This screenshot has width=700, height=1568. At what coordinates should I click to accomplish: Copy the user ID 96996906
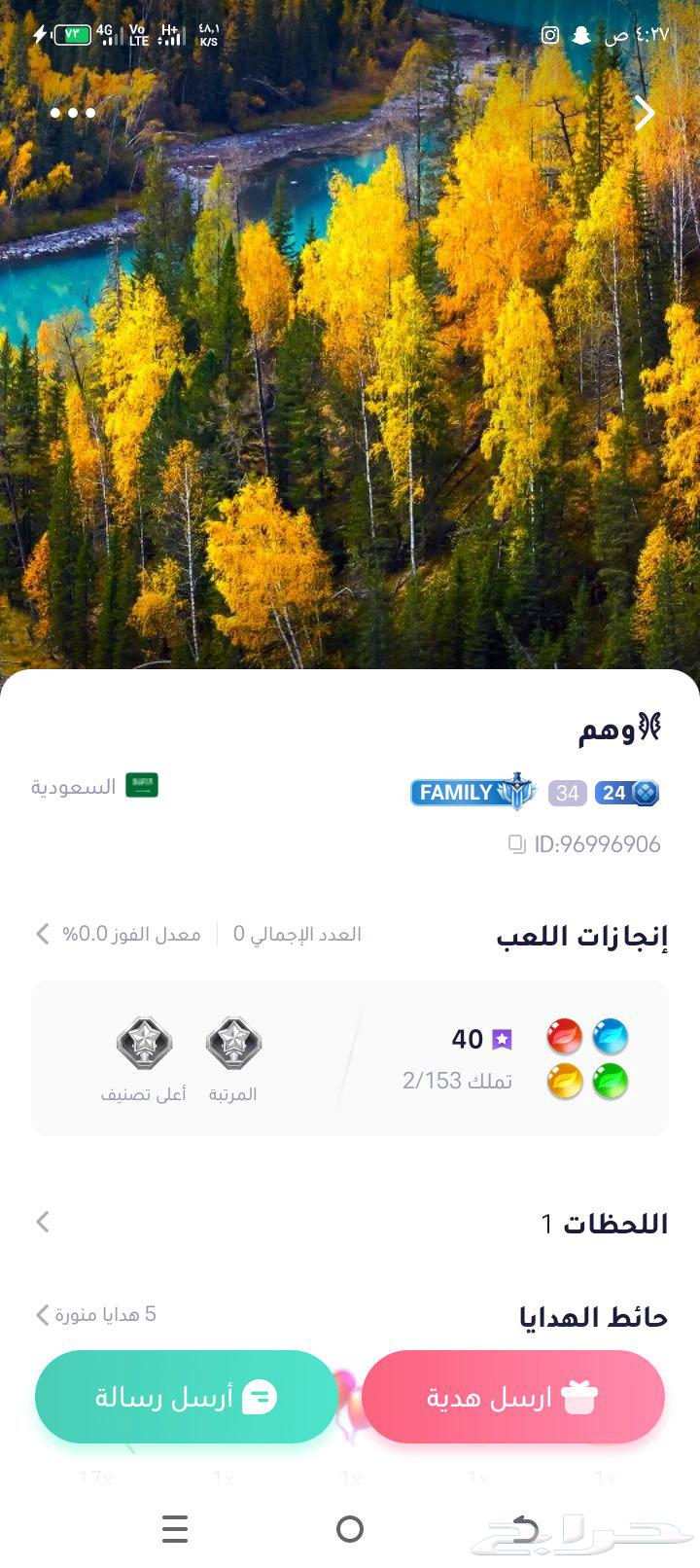tap(517, 844)
